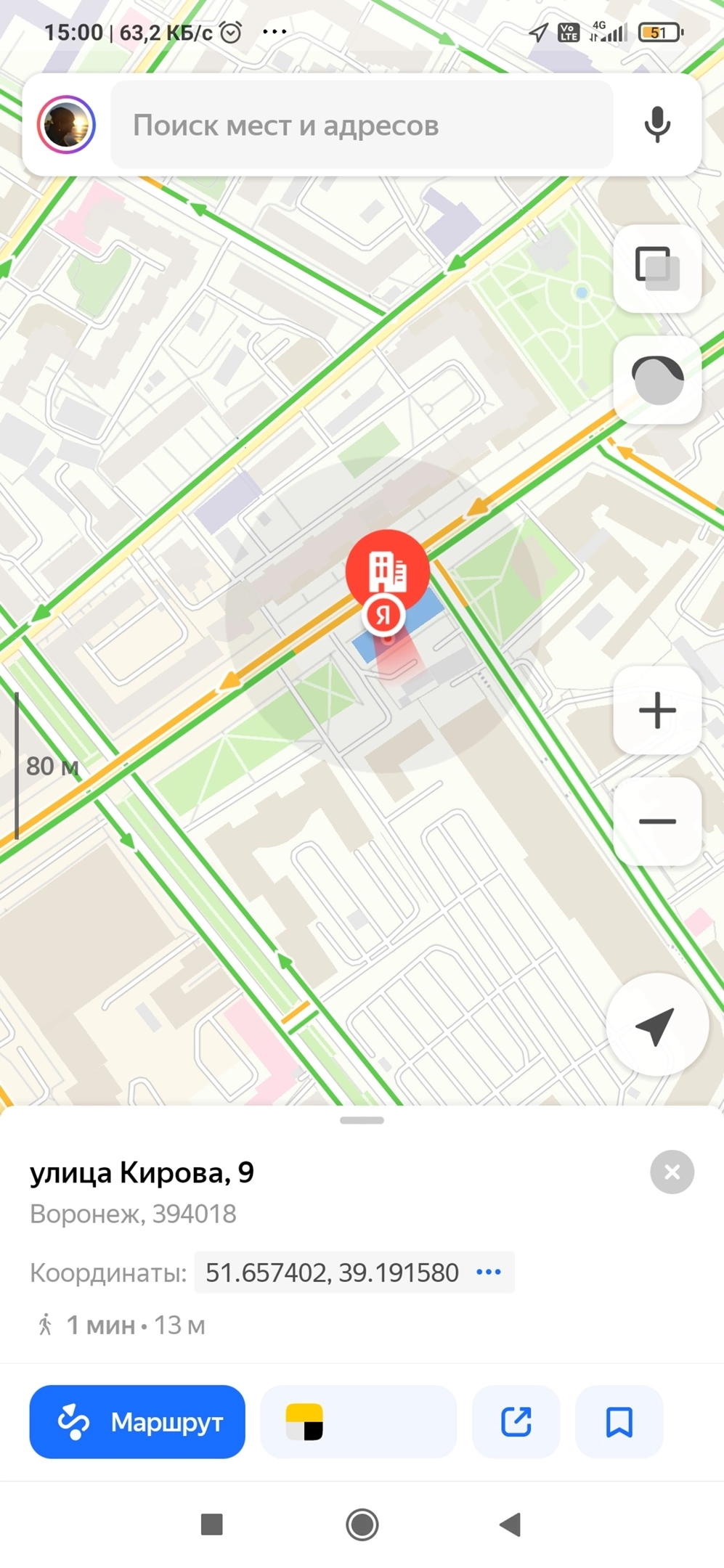Open coordinates options via three dots
The height and width of the screenshot is (1568, 724).
tap(489, 1272)
